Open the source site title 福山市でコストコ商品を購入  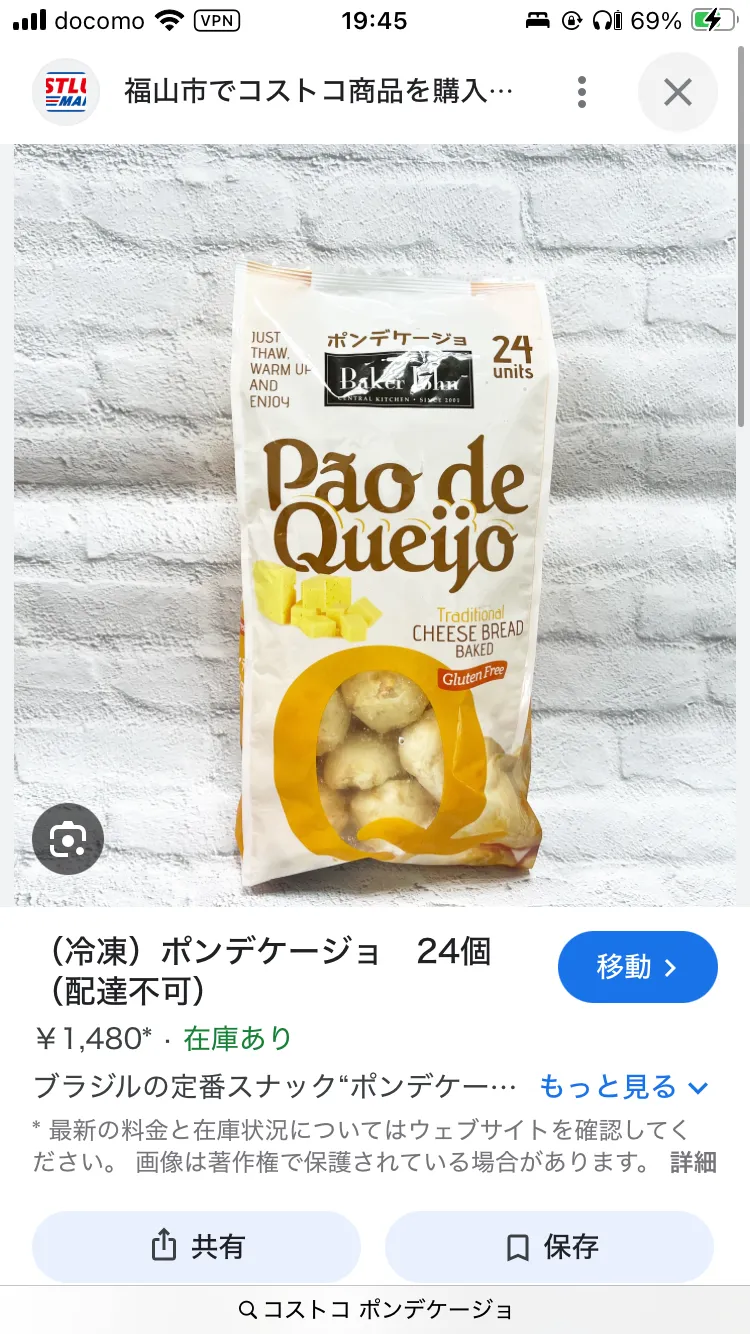(319, 93)
